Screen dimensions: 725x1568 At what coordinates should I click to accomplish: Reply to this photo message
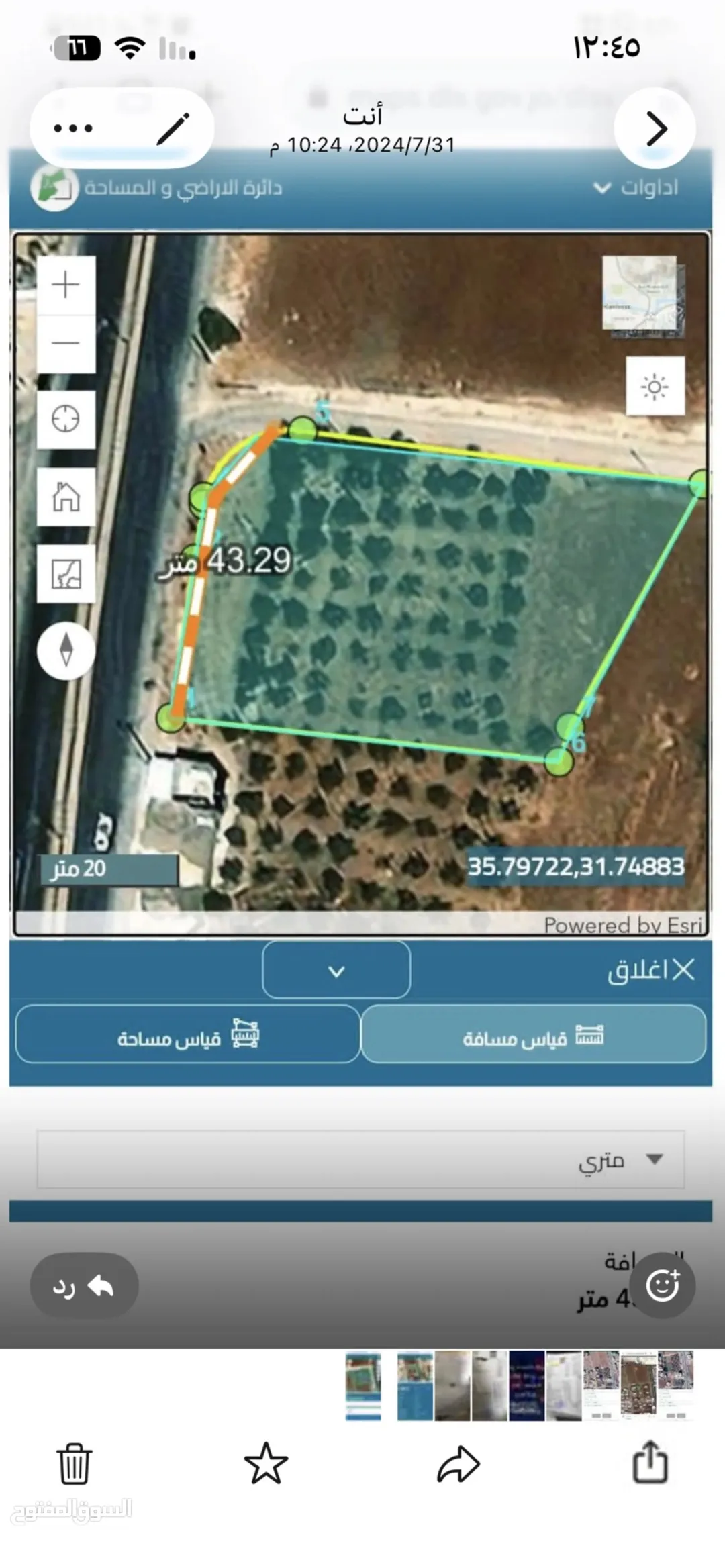(84, 1285)
